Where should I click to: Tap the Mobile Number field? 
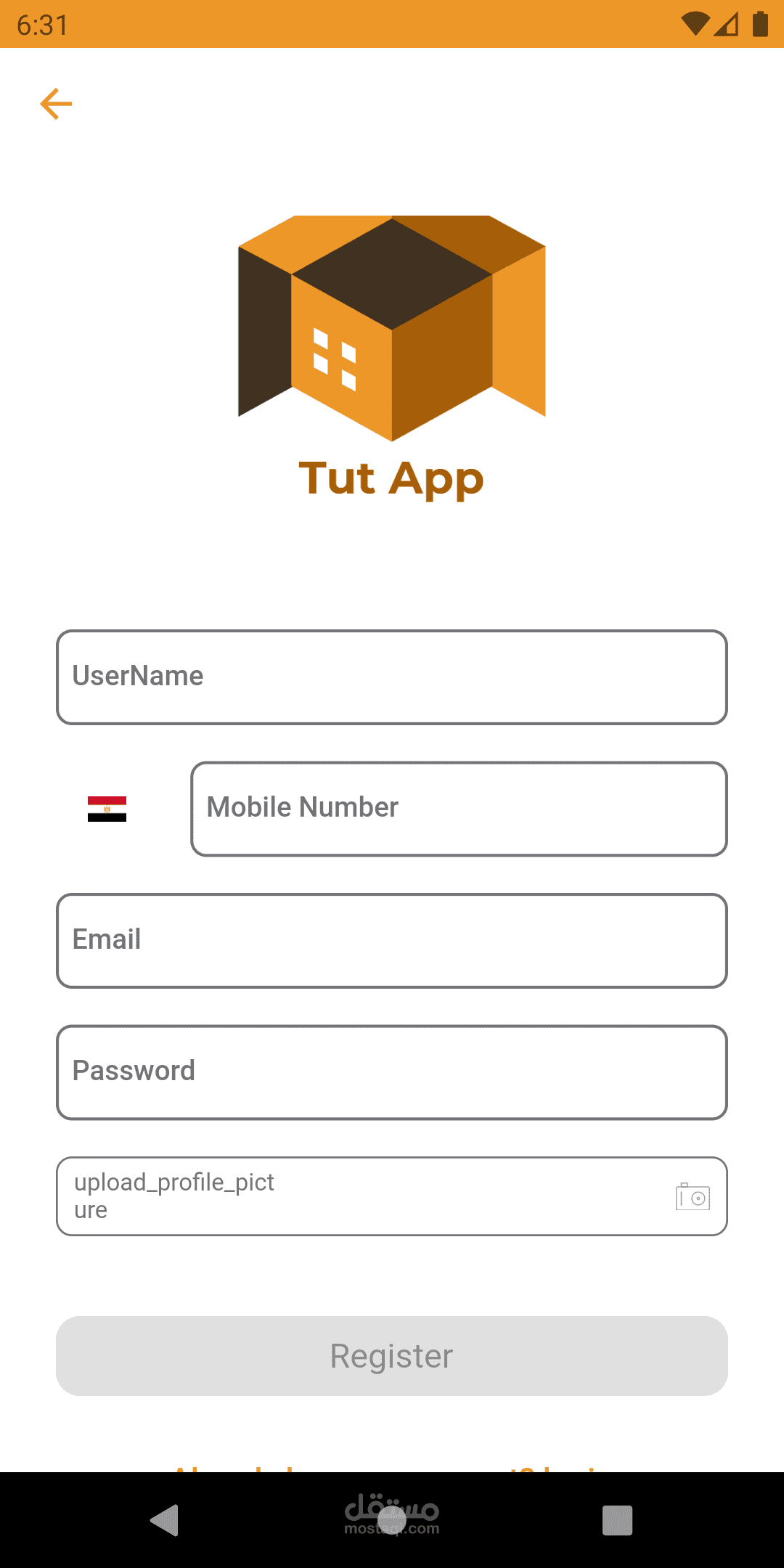point(459,809)
